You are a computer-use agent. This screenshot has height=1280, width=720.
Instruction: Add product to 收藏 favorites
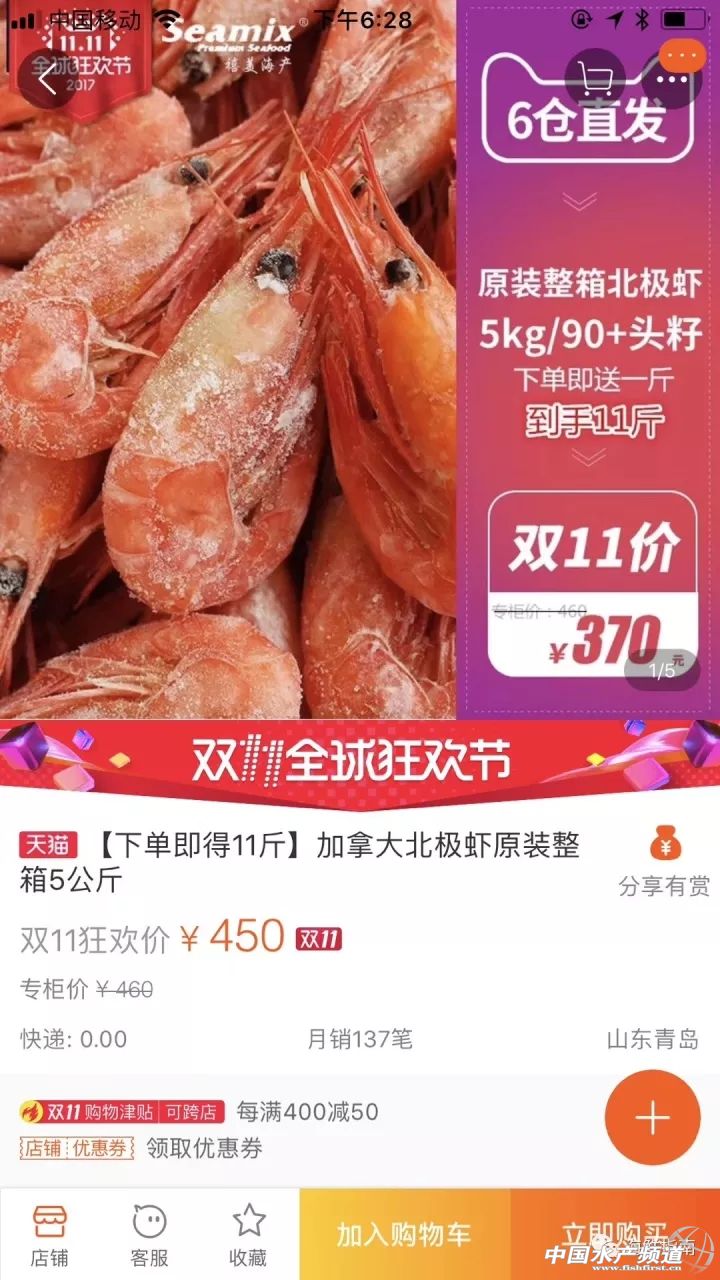tap(248, 1234)
